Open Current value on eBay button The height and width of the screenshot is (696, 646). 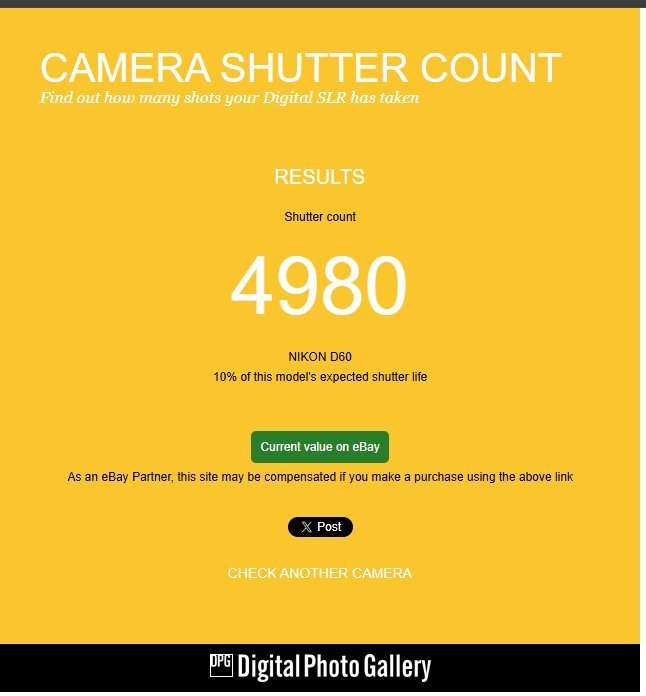(x=320, y=447)
